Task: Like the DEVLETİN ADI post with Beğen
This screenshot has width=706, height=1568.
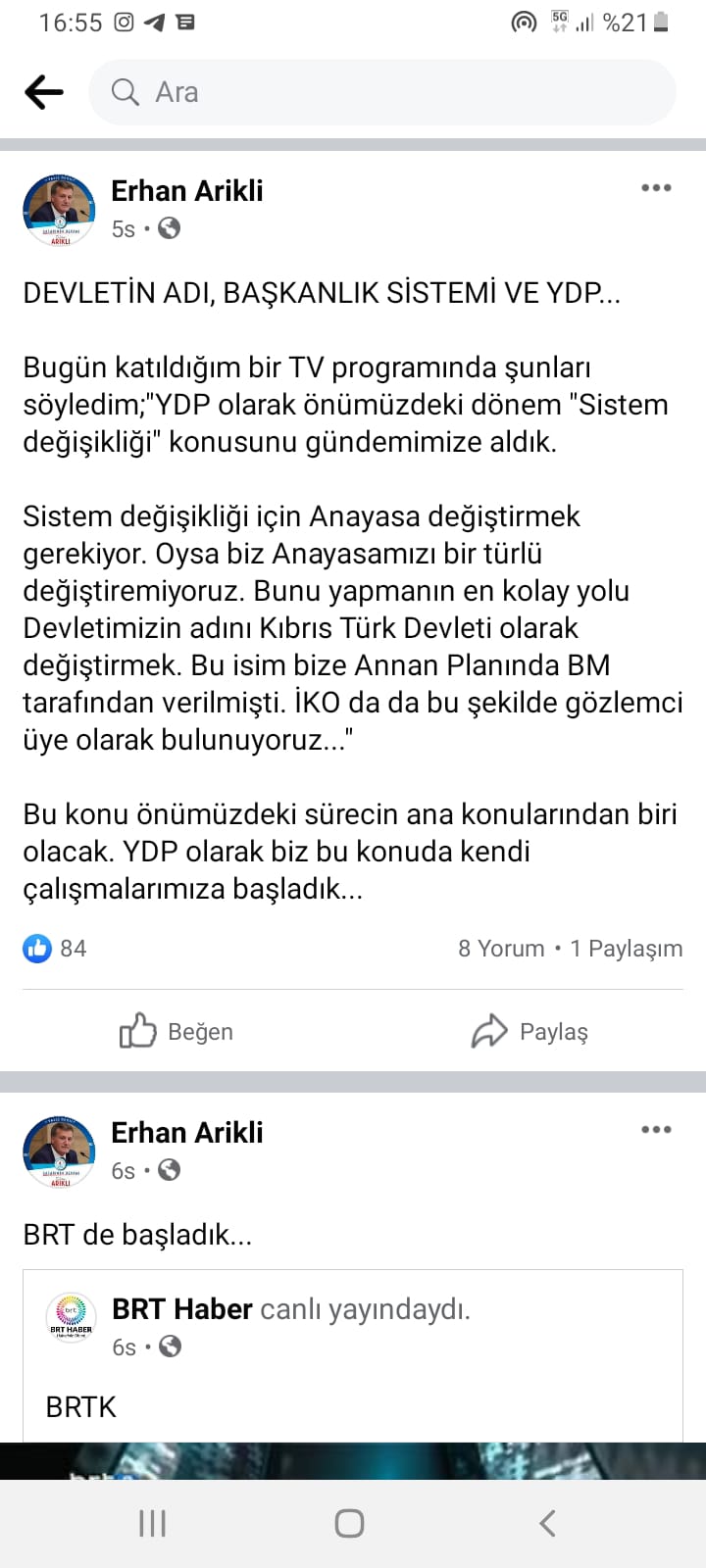Action: click(x=176, y=1031)
